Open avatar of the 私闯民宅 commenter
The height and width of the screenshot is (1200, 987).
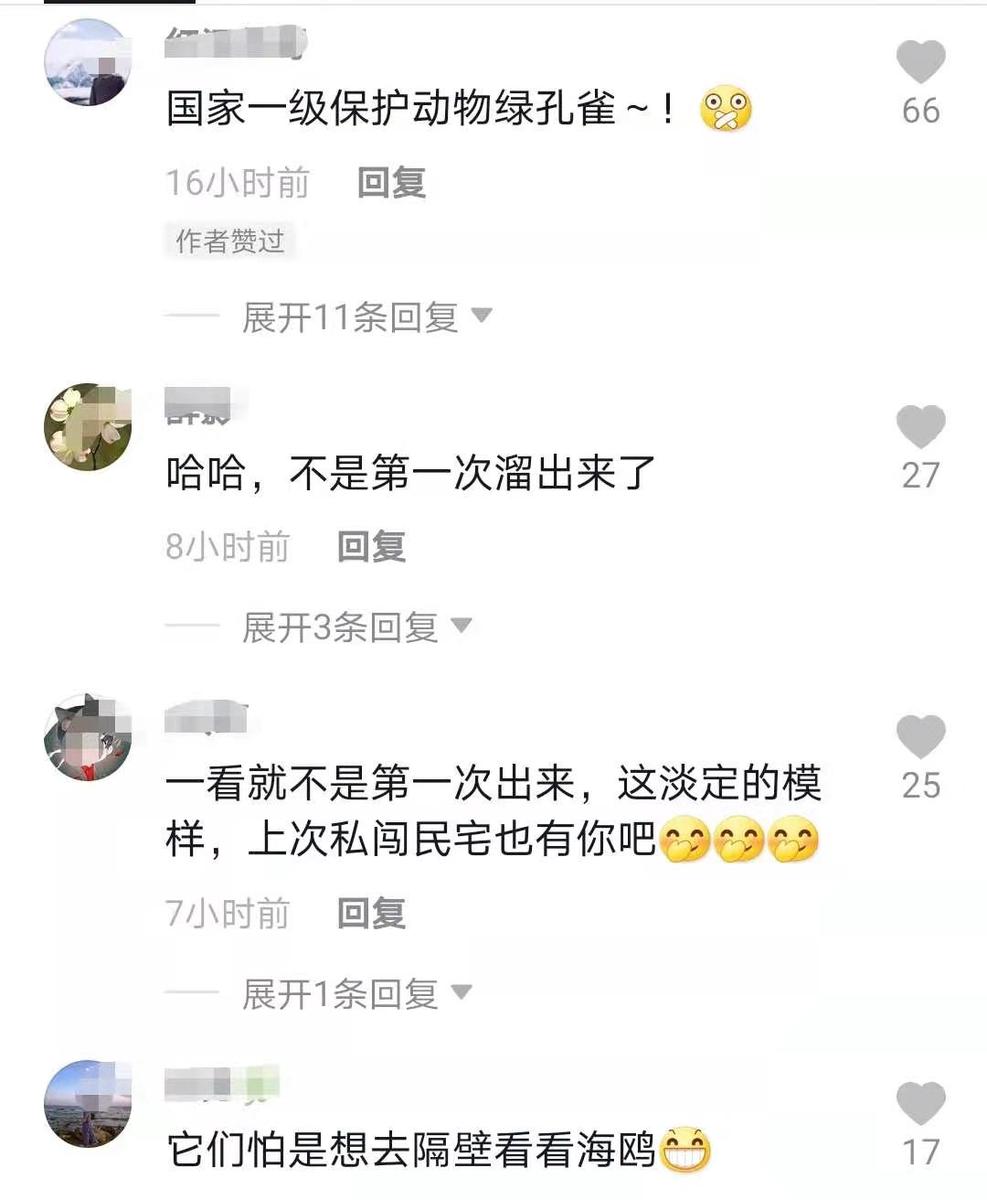pyautogui.click(x=88, y=737)
